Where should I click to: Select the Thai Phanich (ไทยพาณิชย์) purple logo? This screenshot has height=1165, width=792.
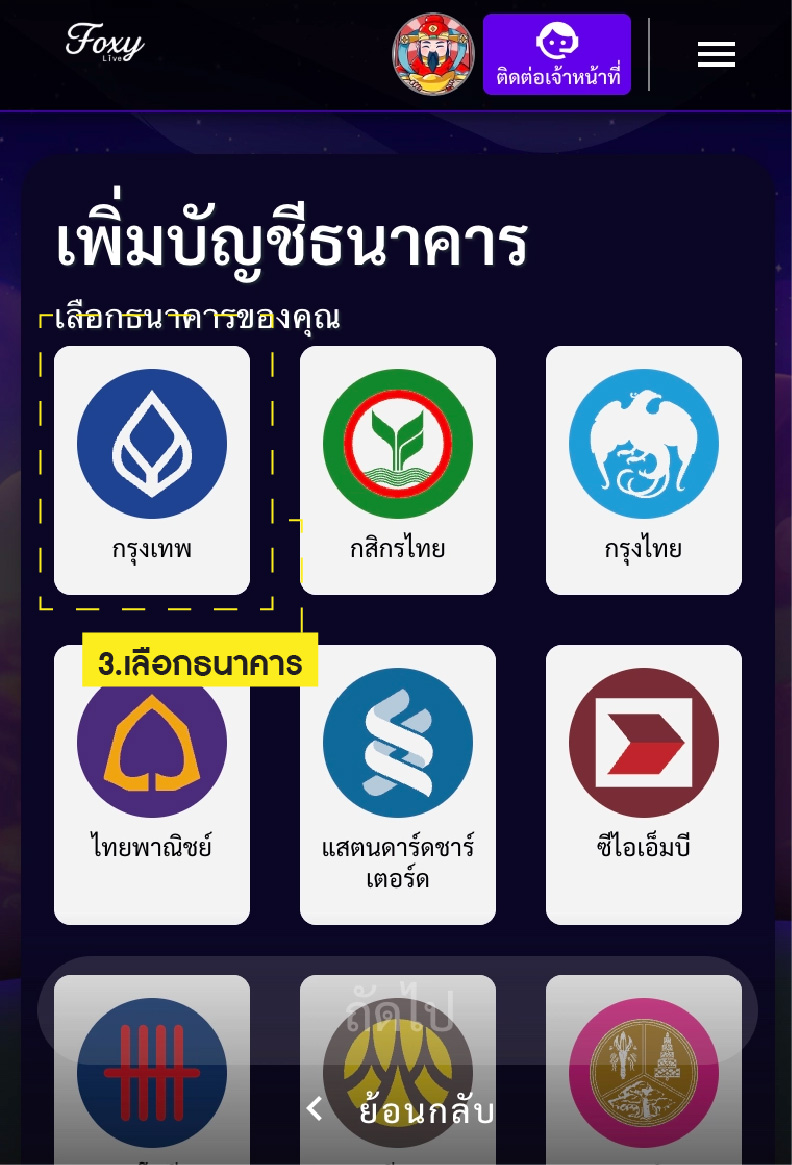pos(152,743)
